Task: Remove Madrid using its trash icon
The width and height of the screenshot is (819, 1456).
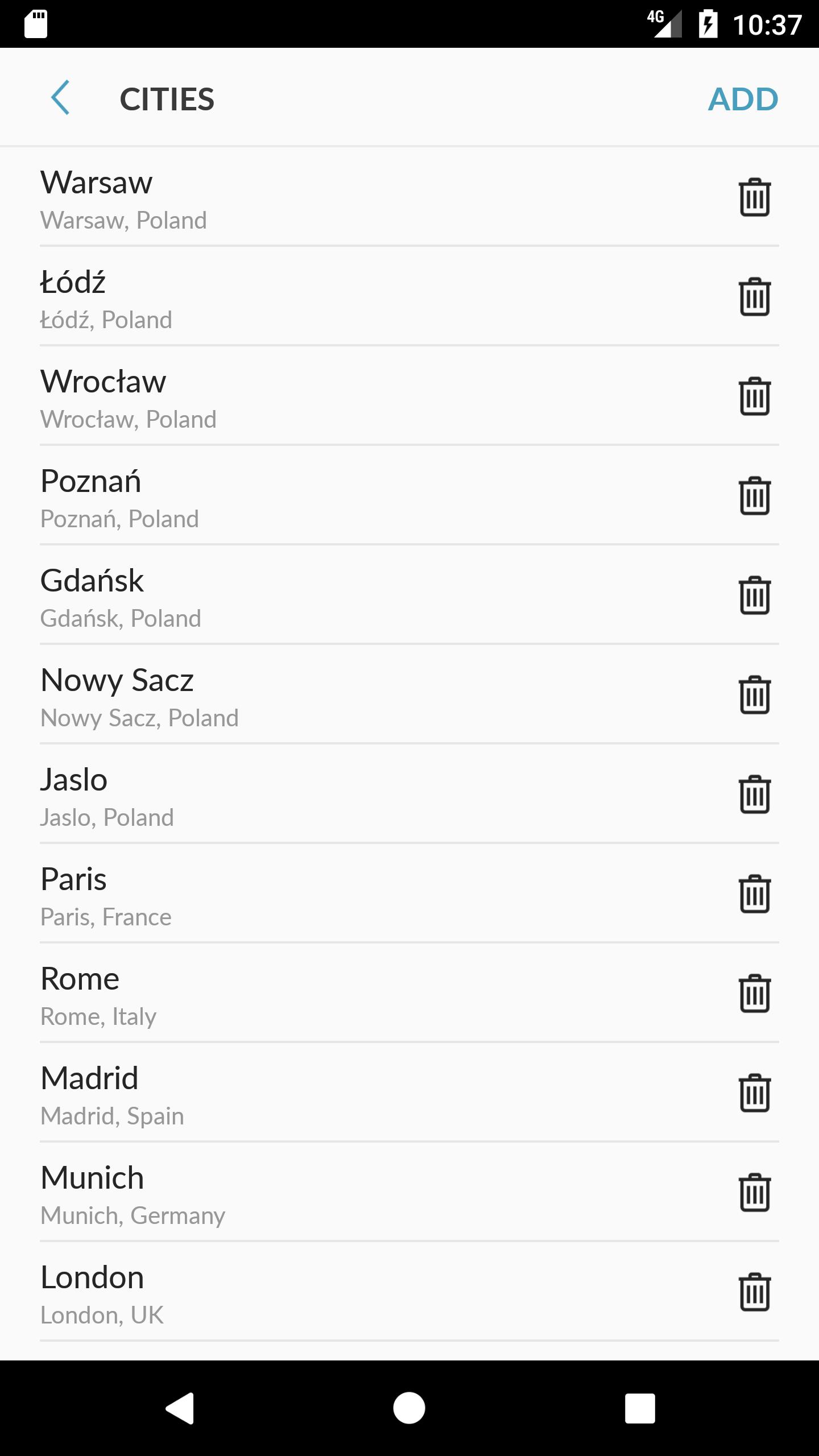Action: pos(755,1093)
